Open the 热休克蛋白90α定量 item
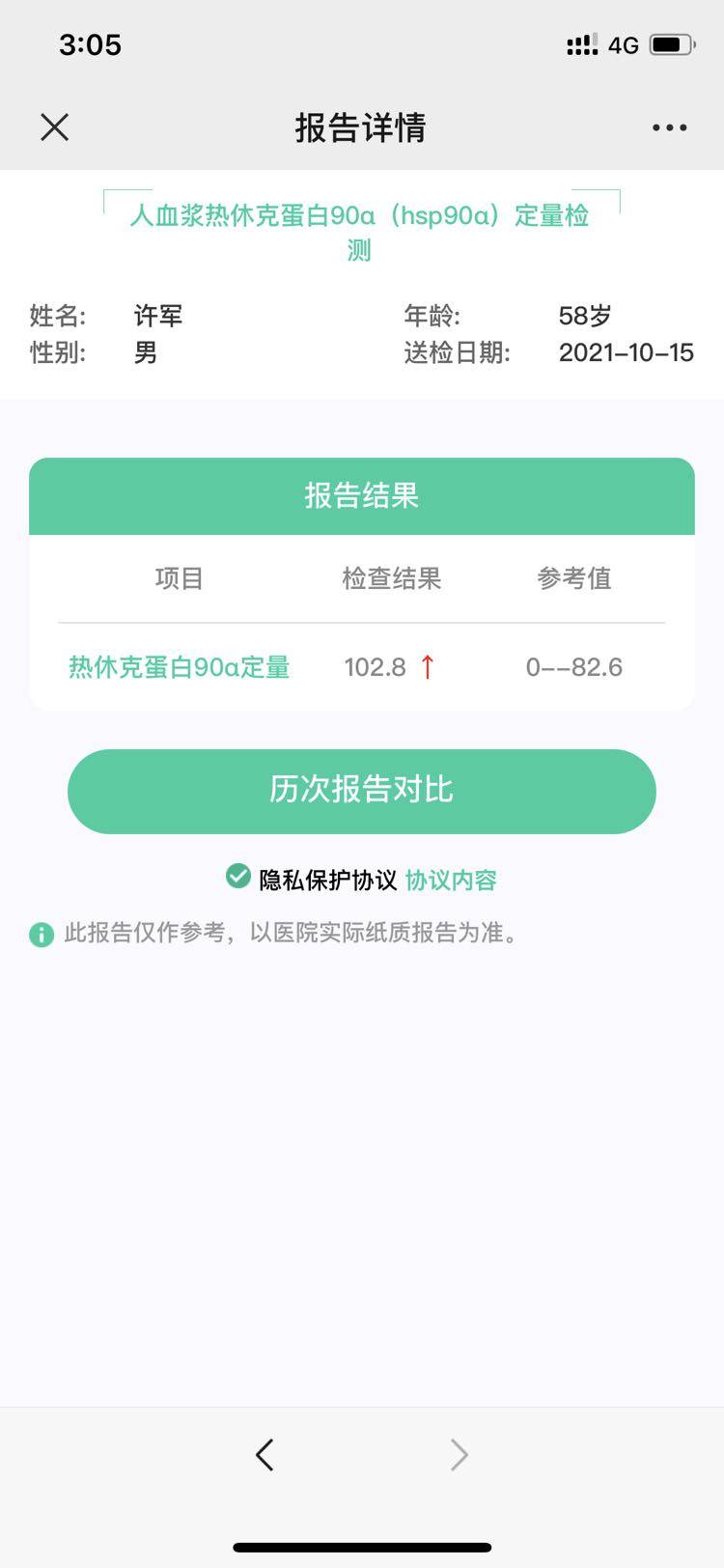Image resolution: width=724 pixels, height=1568 pixels. 179,667
